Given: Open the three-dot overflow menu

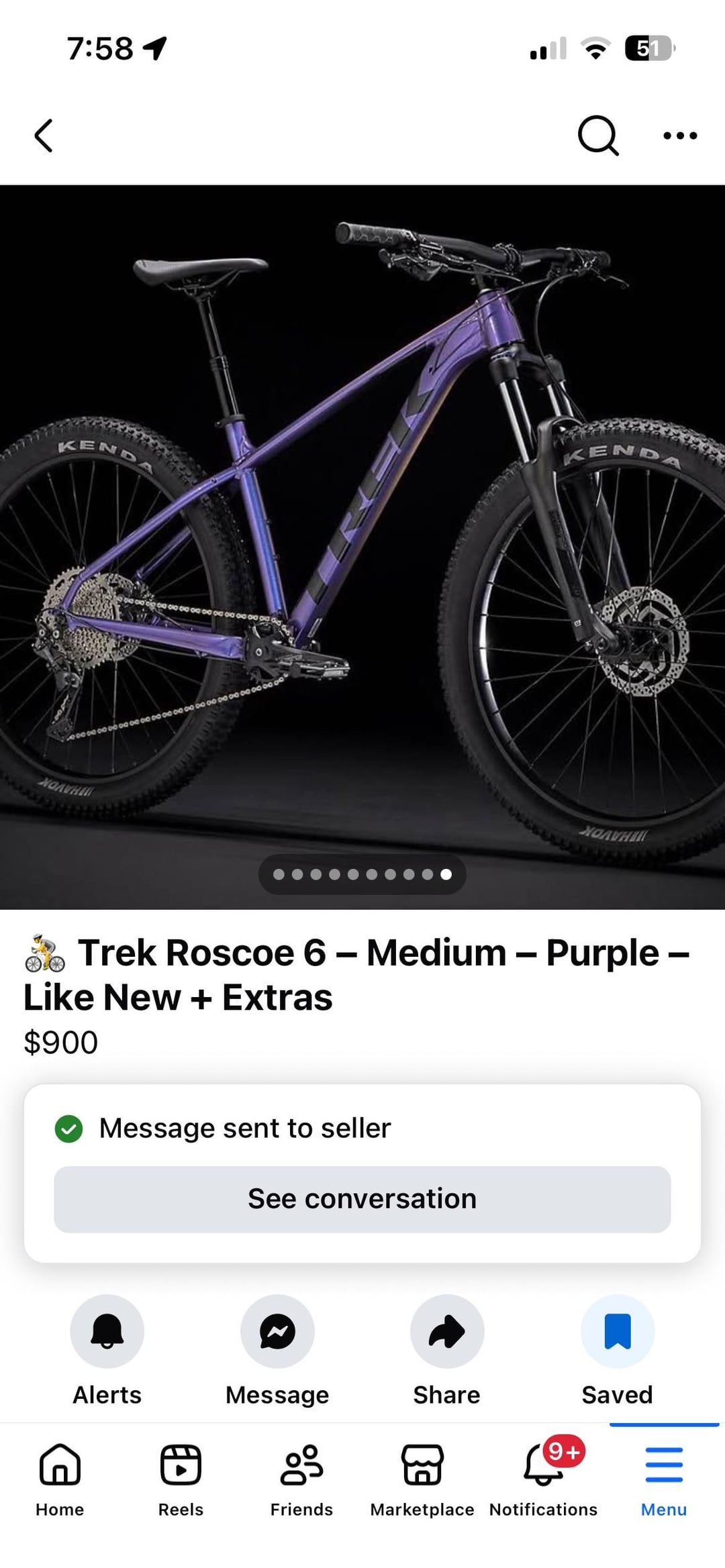Looking at the screenshot, I should [679, 136].
